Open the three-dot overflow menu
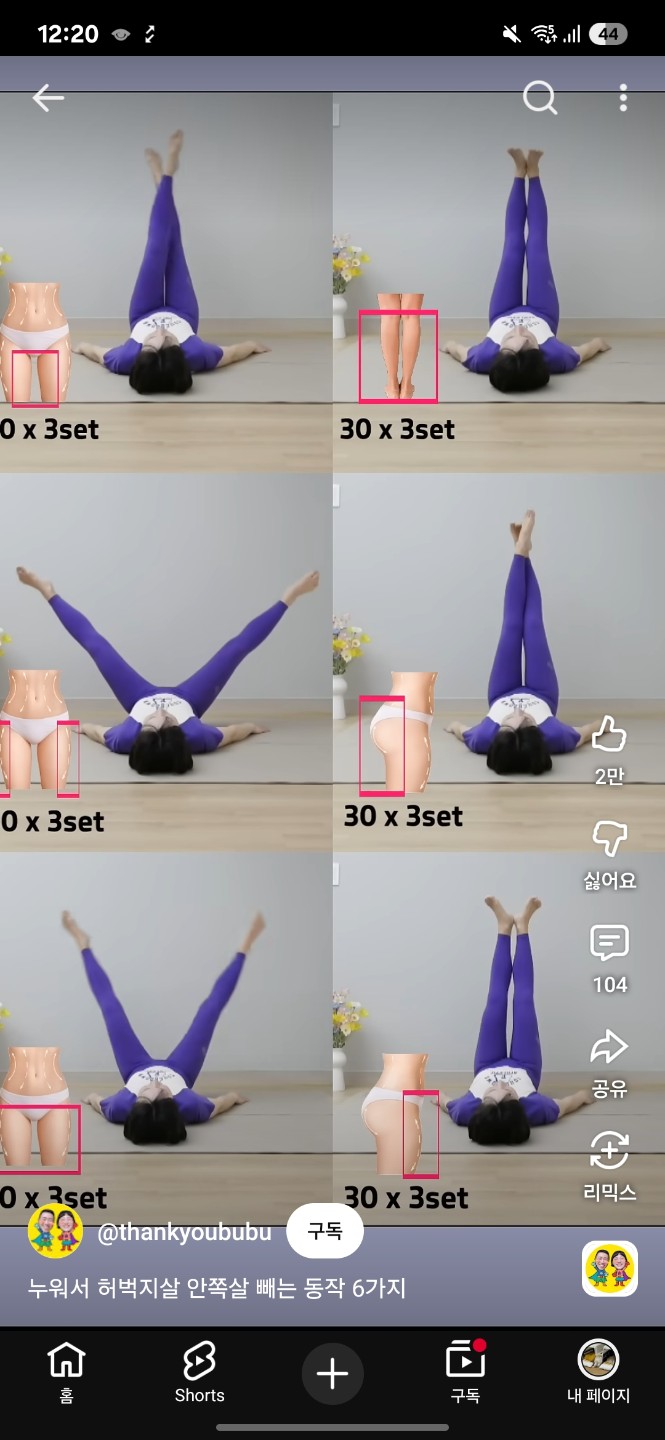Image resolution: width=665 pixels, height=1440 pixels. click(623, 97)
